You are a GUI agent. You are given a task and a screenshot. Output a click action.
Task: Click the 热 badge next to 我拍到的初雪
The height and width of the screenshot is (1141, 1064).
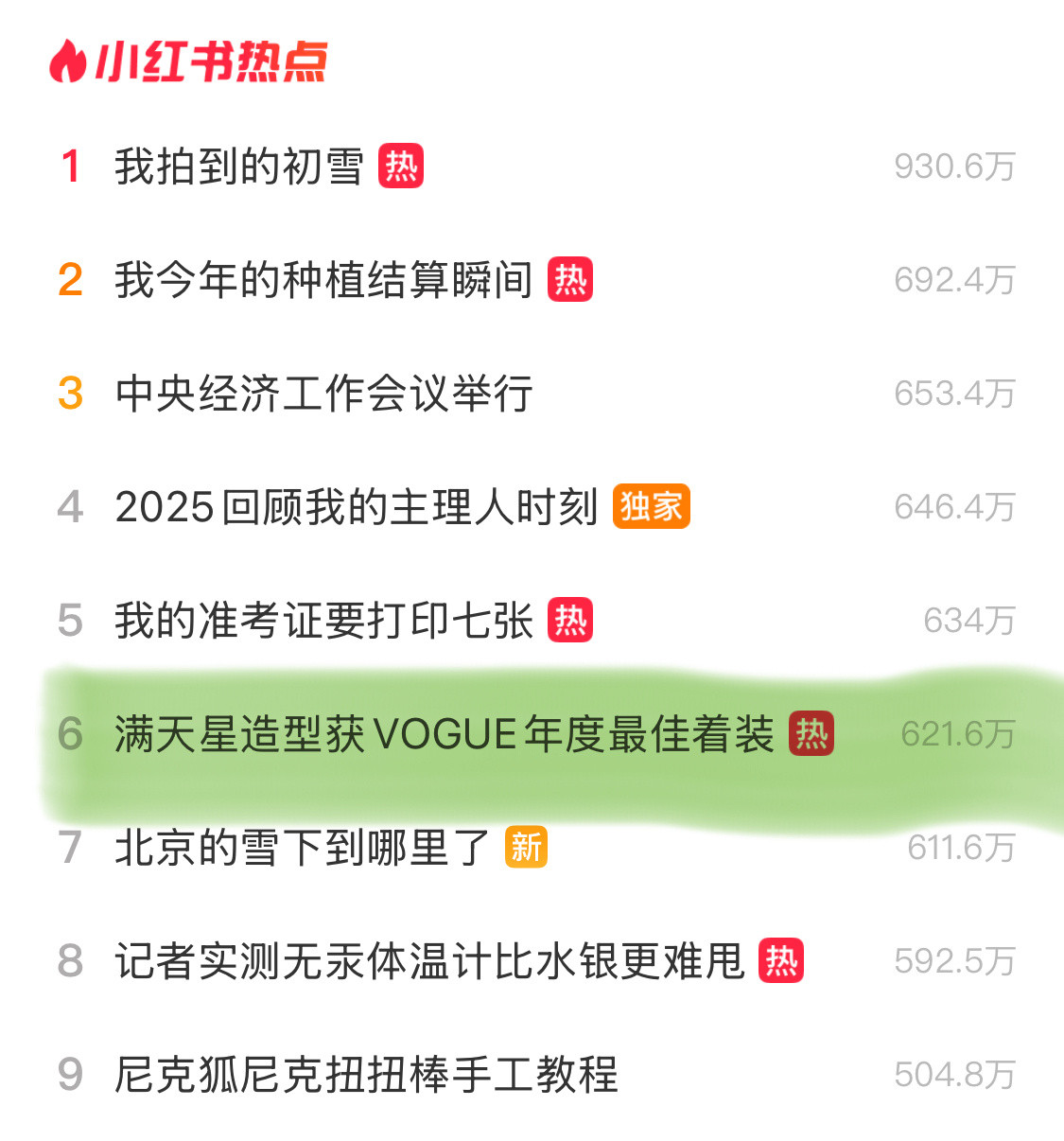click(402, 167)
